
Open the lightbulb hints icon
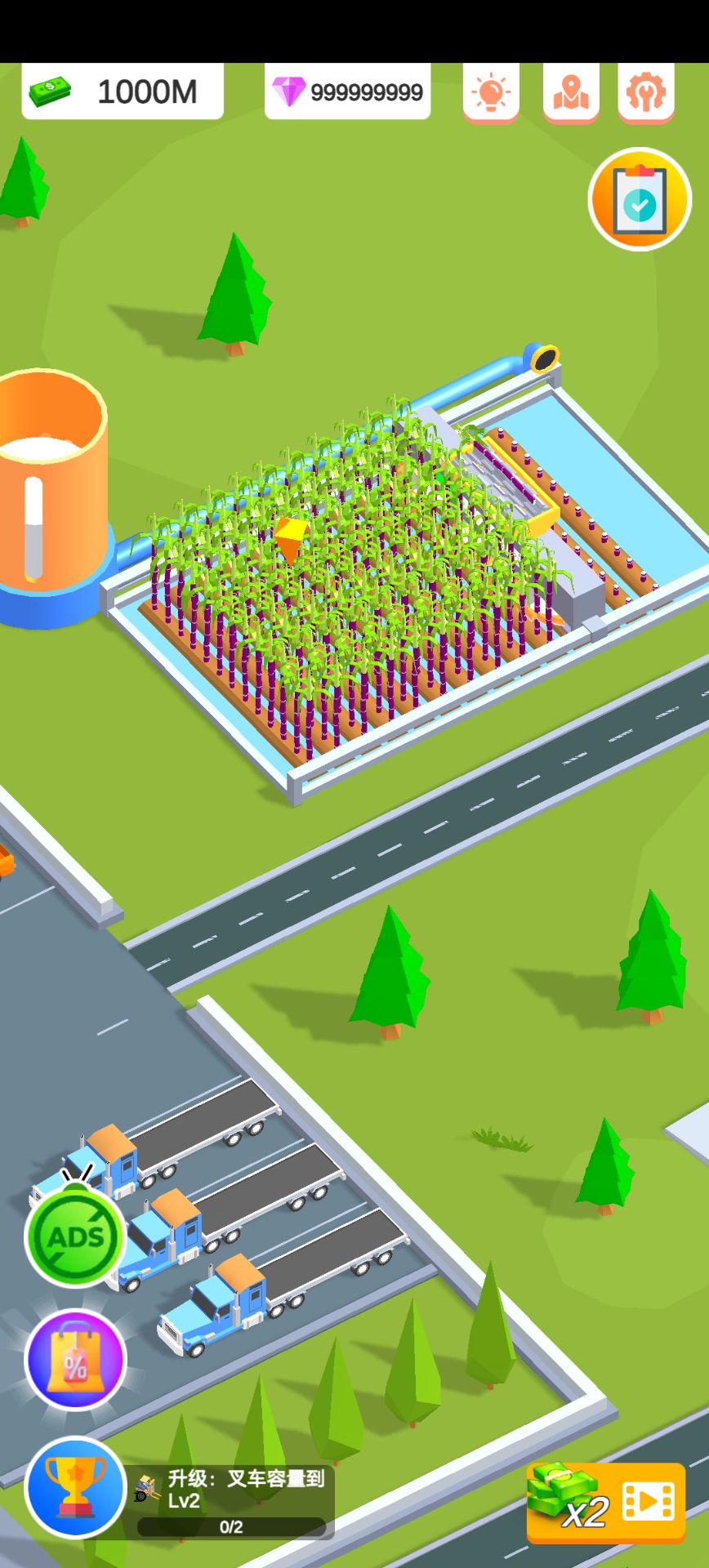tap(491, 93)
